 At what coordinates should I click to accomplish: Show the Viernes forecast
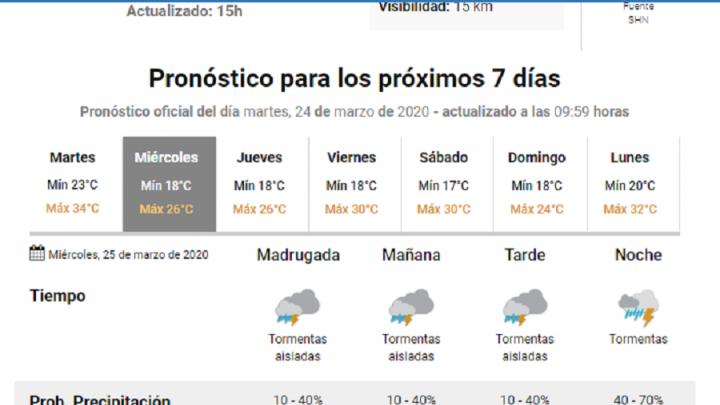pos(351,183)
